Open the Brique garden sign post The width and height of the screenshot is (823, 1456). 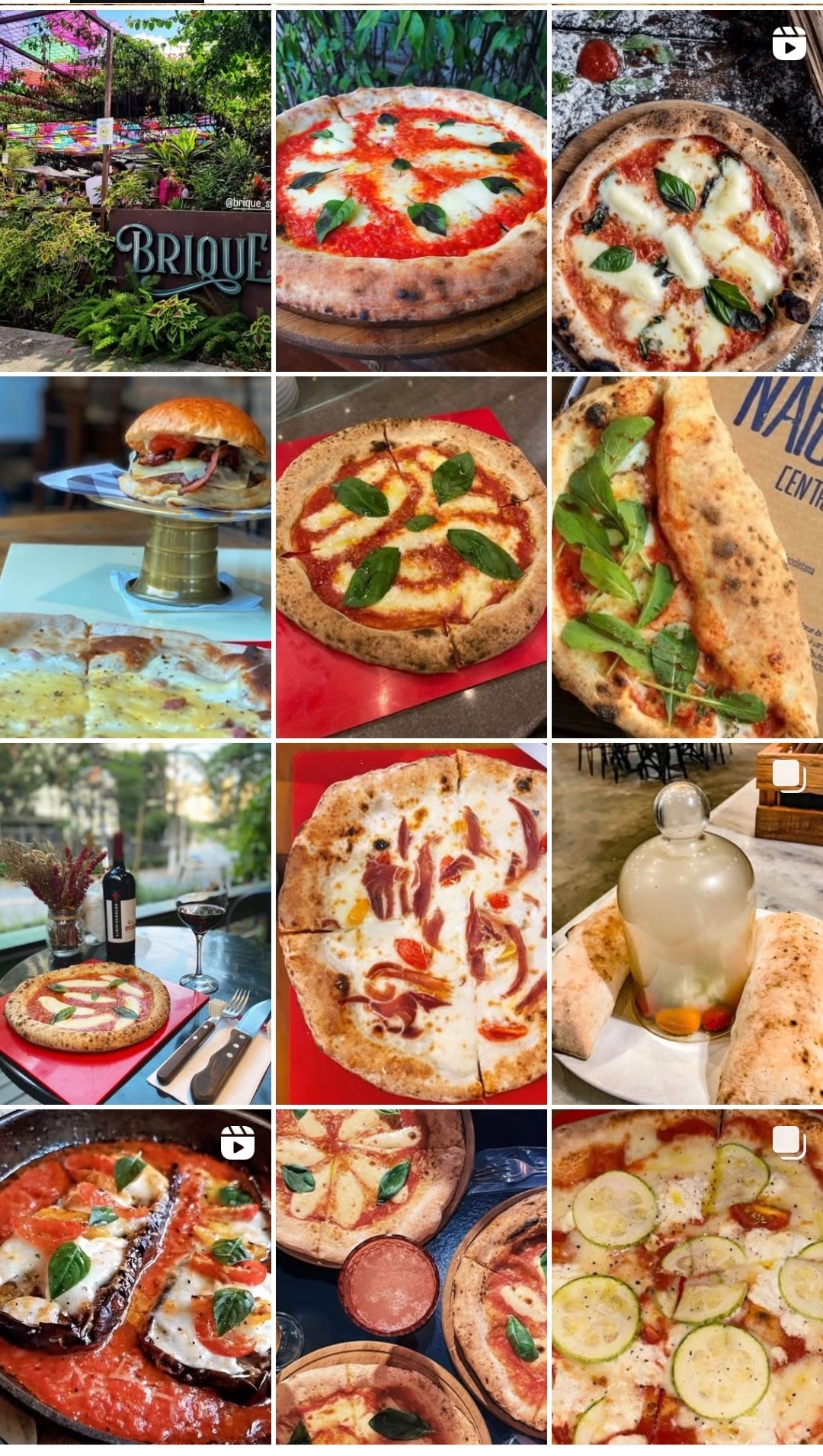pyautogui.click(x=135, y=190)
